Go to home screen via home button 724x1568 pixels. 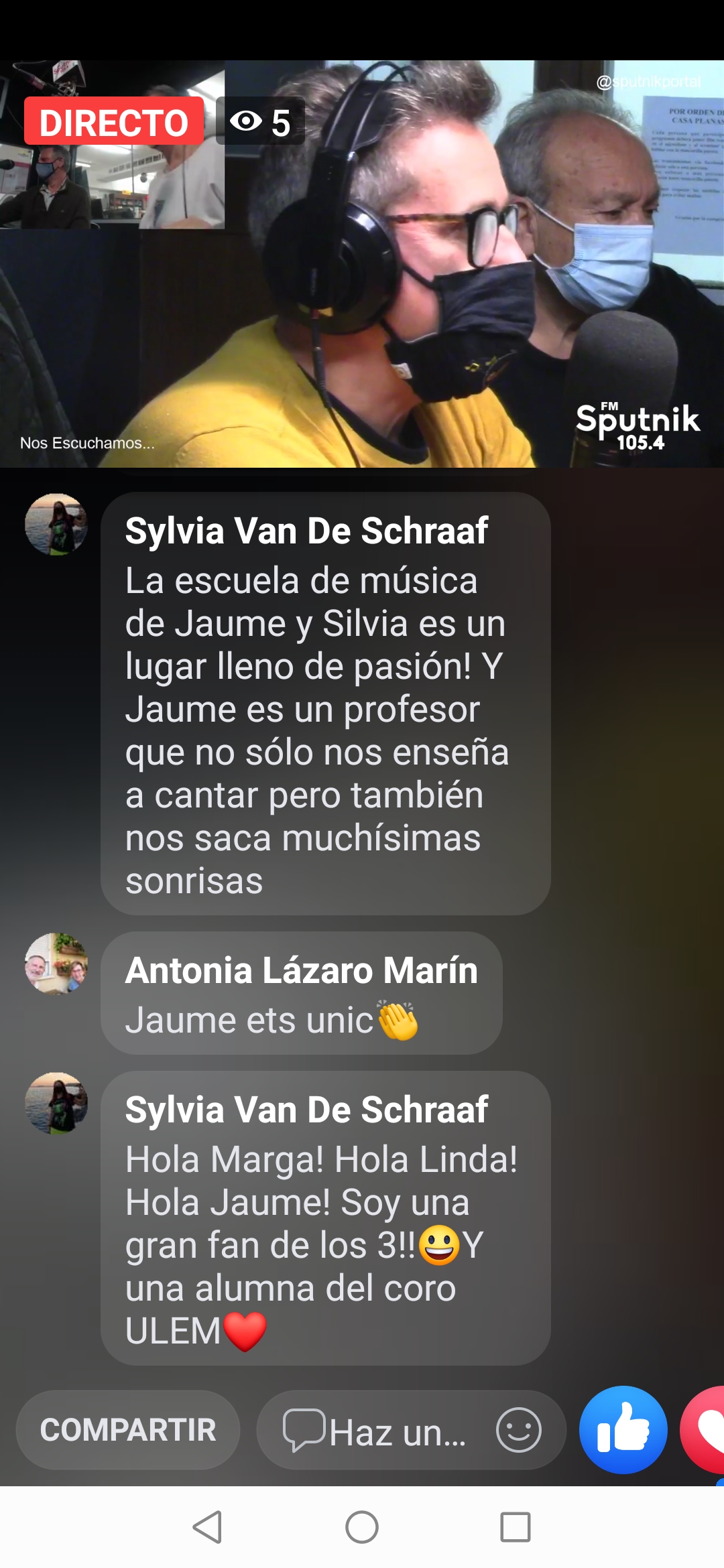[x=362, y=1528]
